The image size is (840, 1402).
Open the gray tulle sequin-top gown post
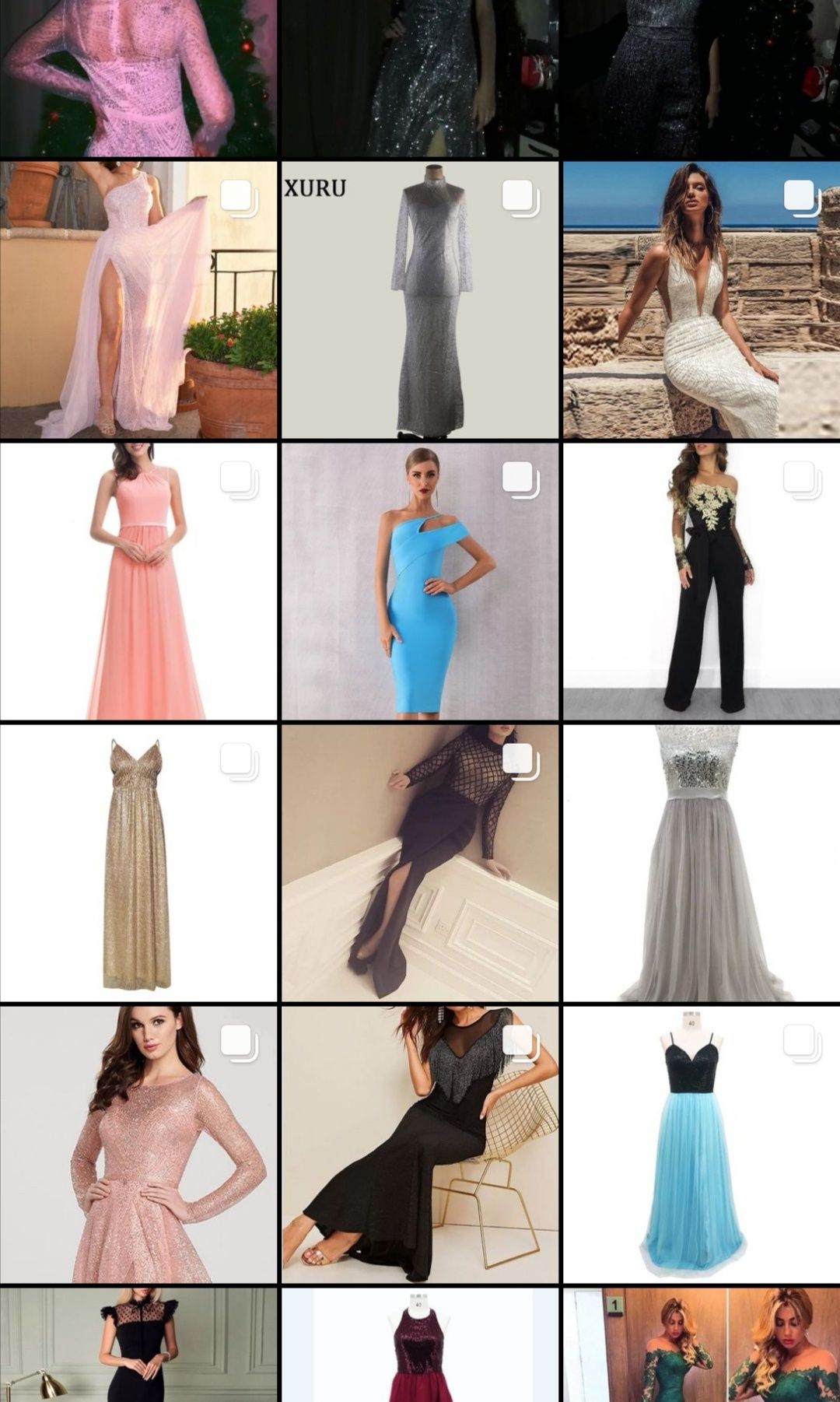[702, 864]
